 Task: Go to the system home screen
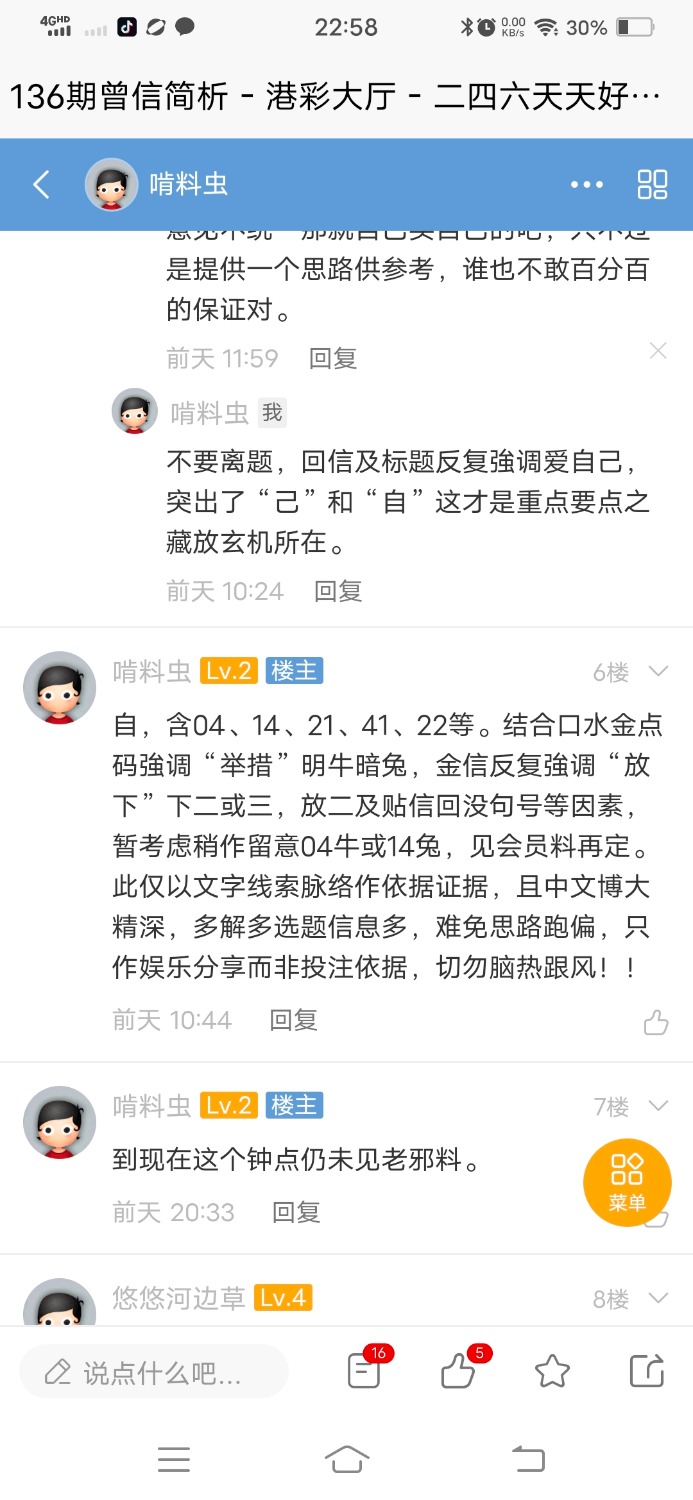[347, 1460]
